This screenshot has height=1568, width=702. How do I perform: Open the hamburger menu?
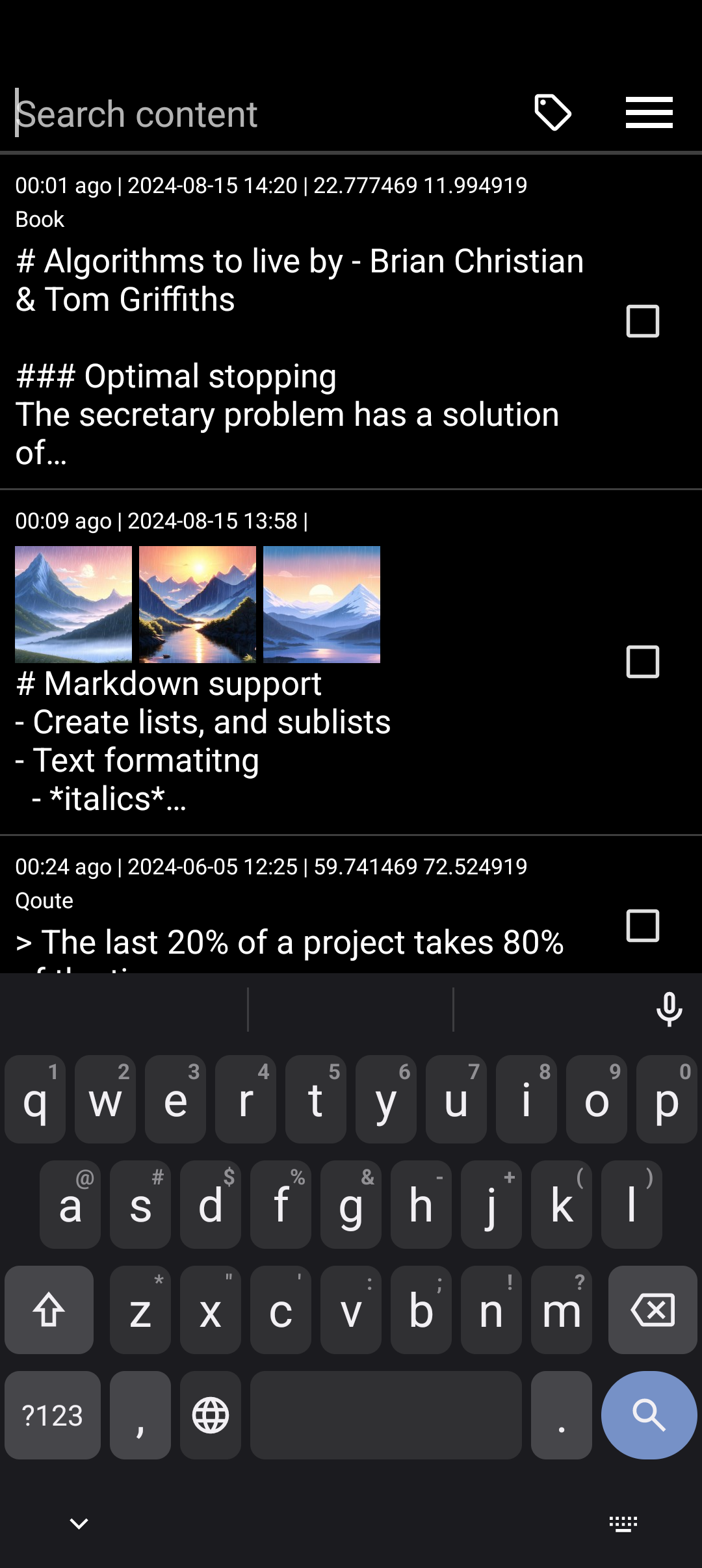click(x=649, y=112)
